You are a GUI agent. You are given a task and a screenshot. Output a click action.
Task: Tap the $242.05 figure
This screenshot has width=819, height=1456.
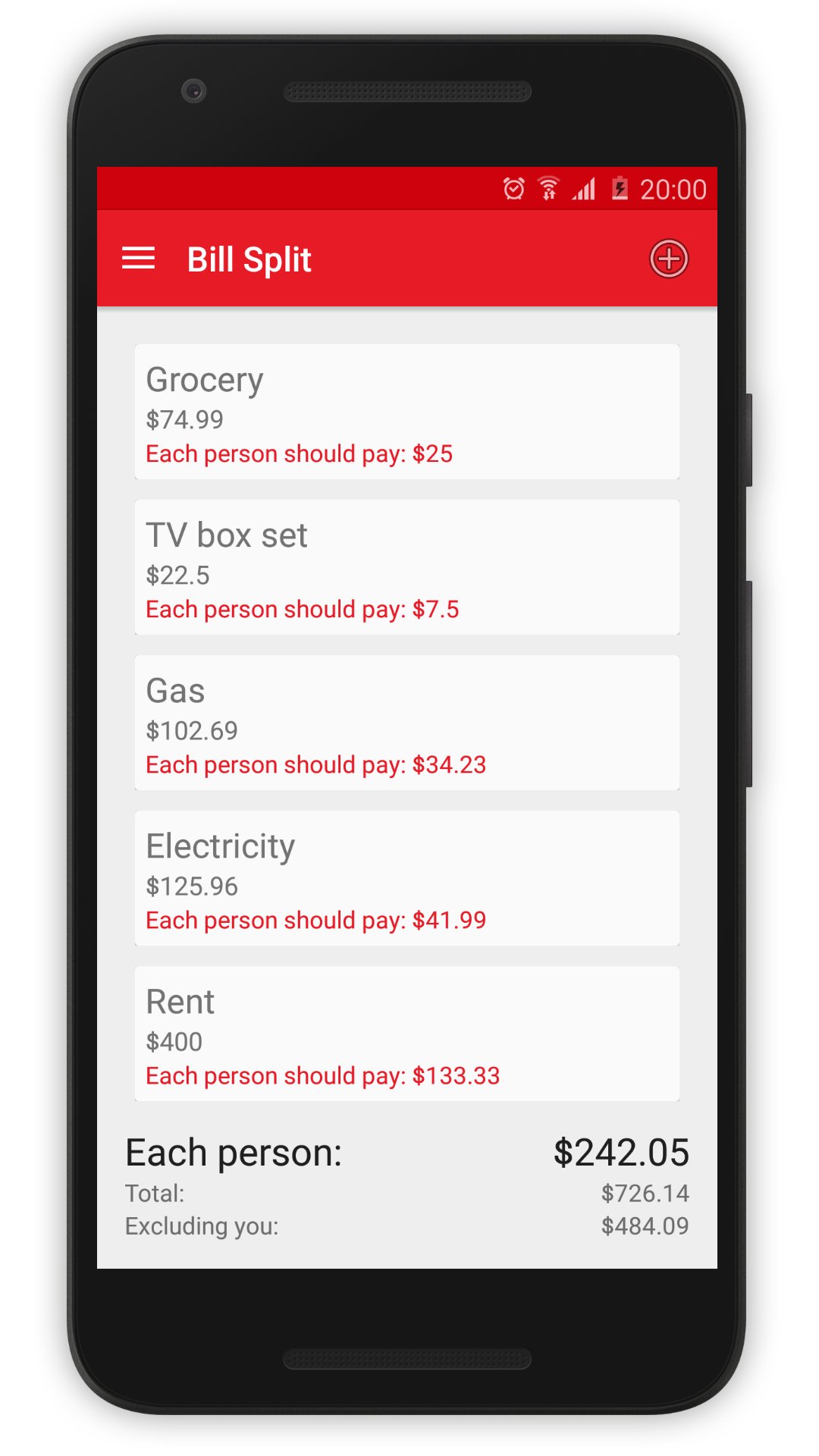622,1151
